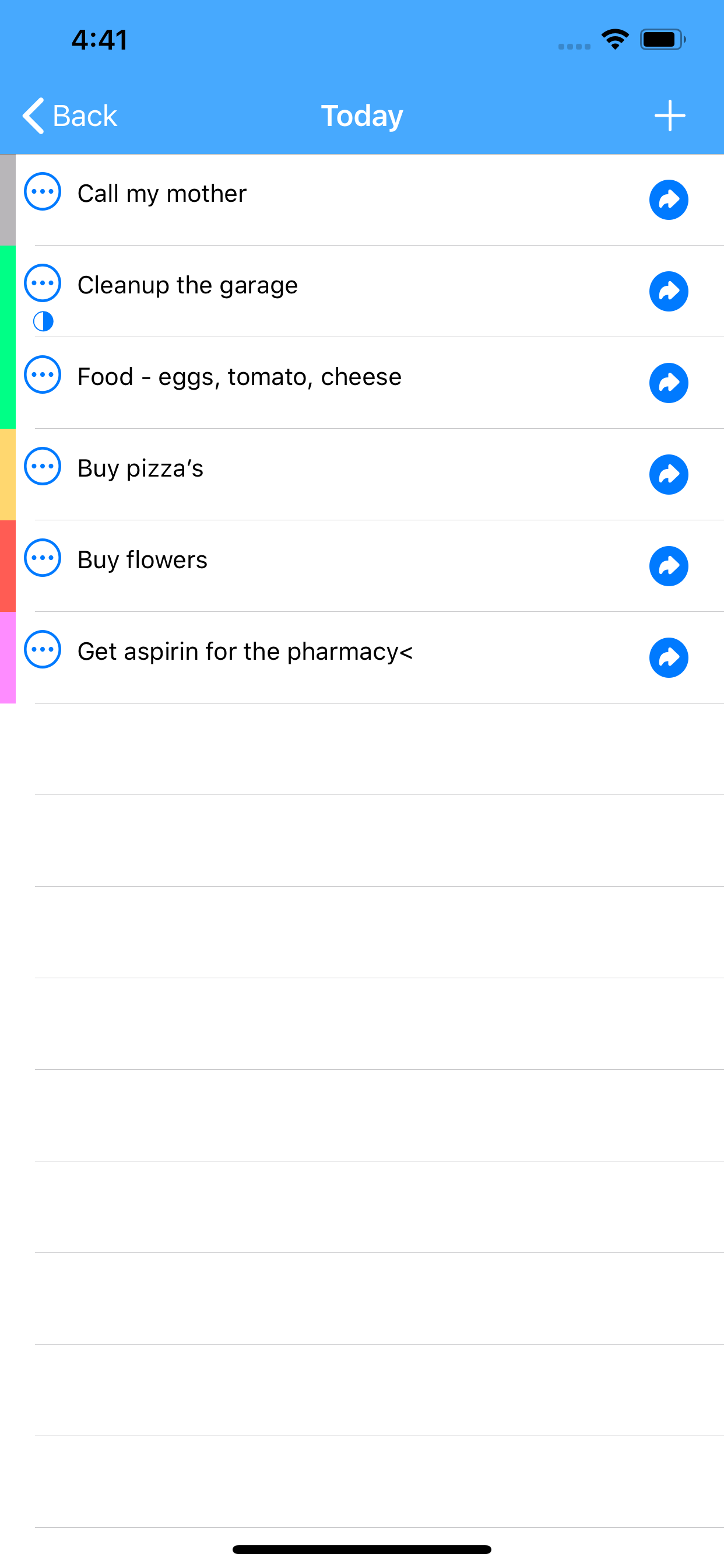Open options for "Call my mother" task
Image resolution: width=724 pixels, height=1568 pixels.
(x=42, y=191)
